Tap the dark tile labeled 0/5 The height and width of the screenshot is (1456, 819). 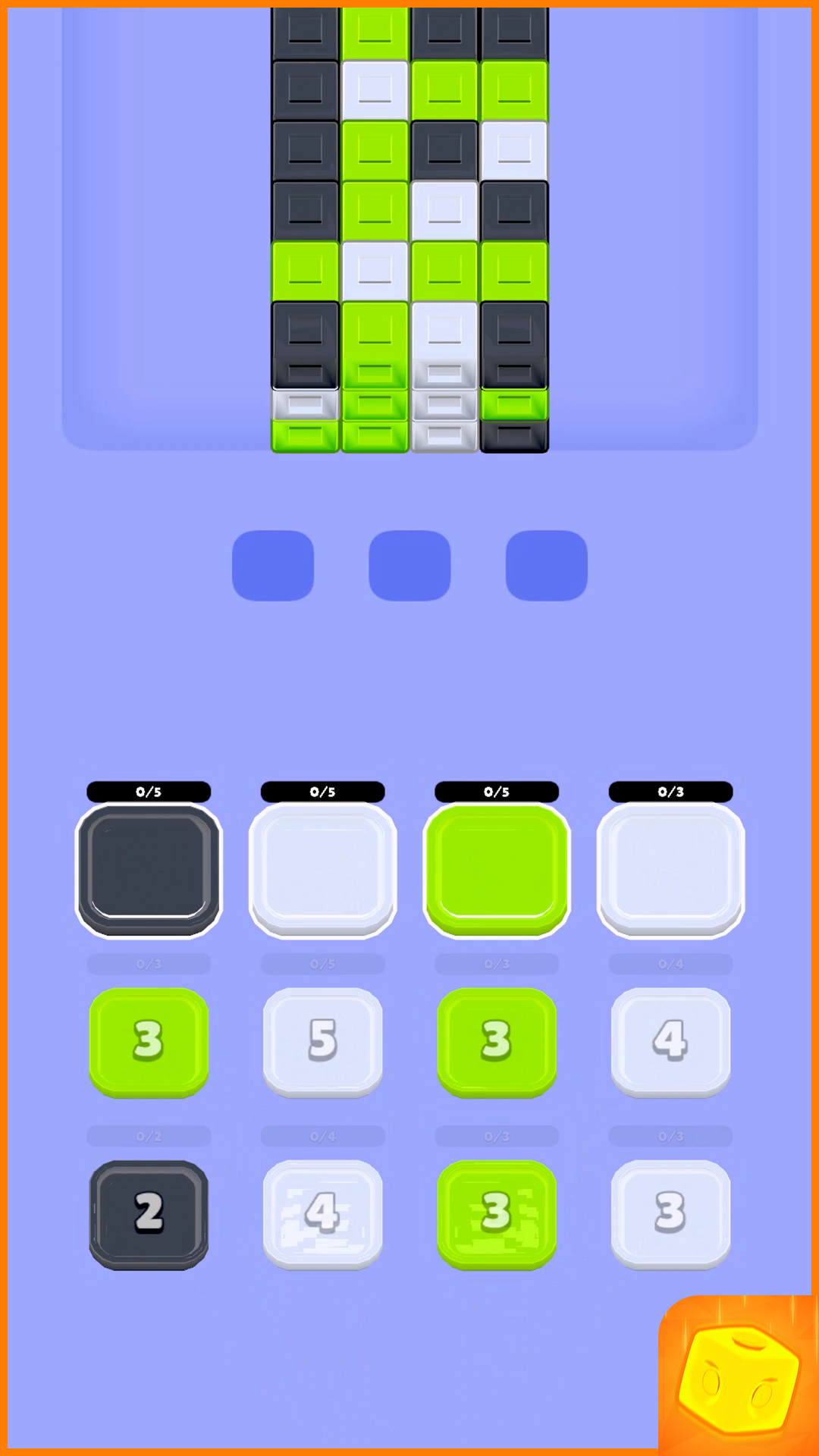149,869
